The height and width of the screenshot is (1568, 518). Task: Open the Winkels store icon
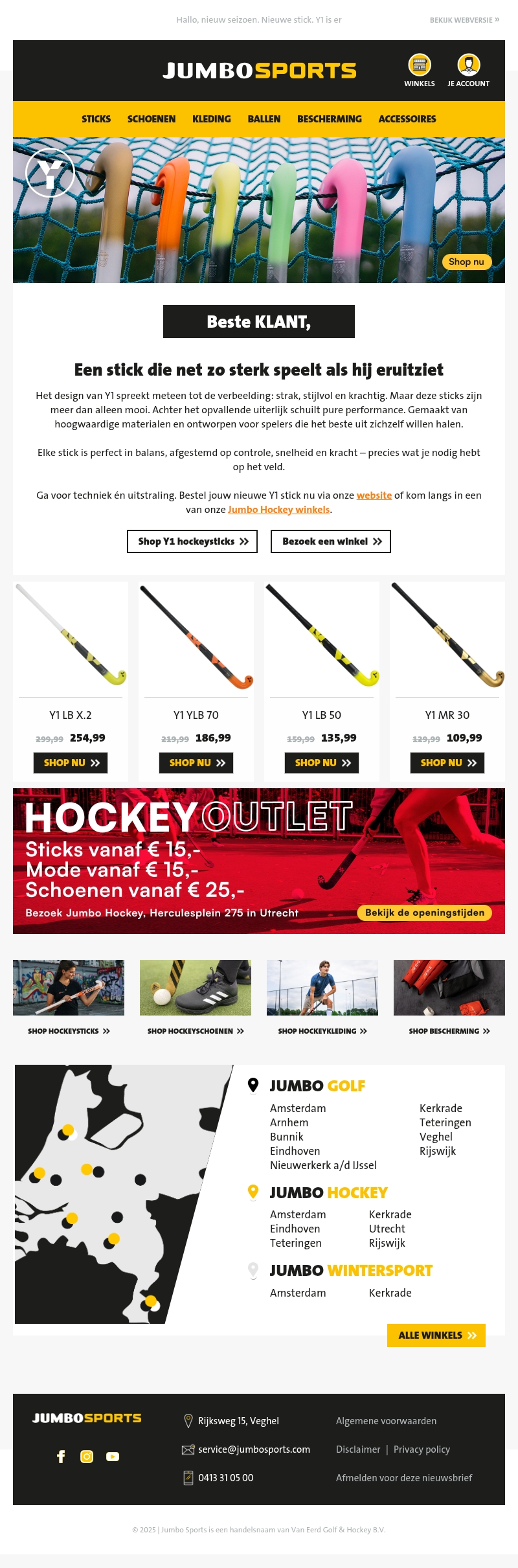(x=420, y=66)
